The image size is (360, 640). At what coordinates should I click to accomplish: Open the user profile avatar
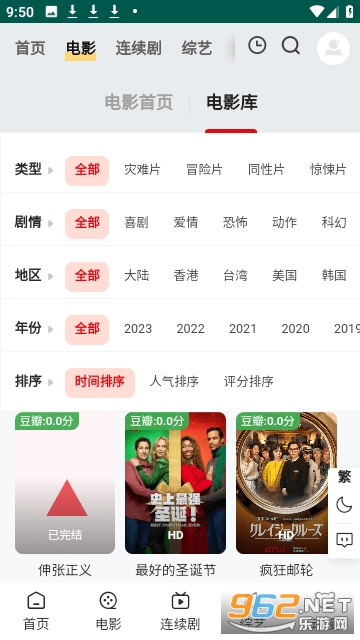tap(333, 48)
